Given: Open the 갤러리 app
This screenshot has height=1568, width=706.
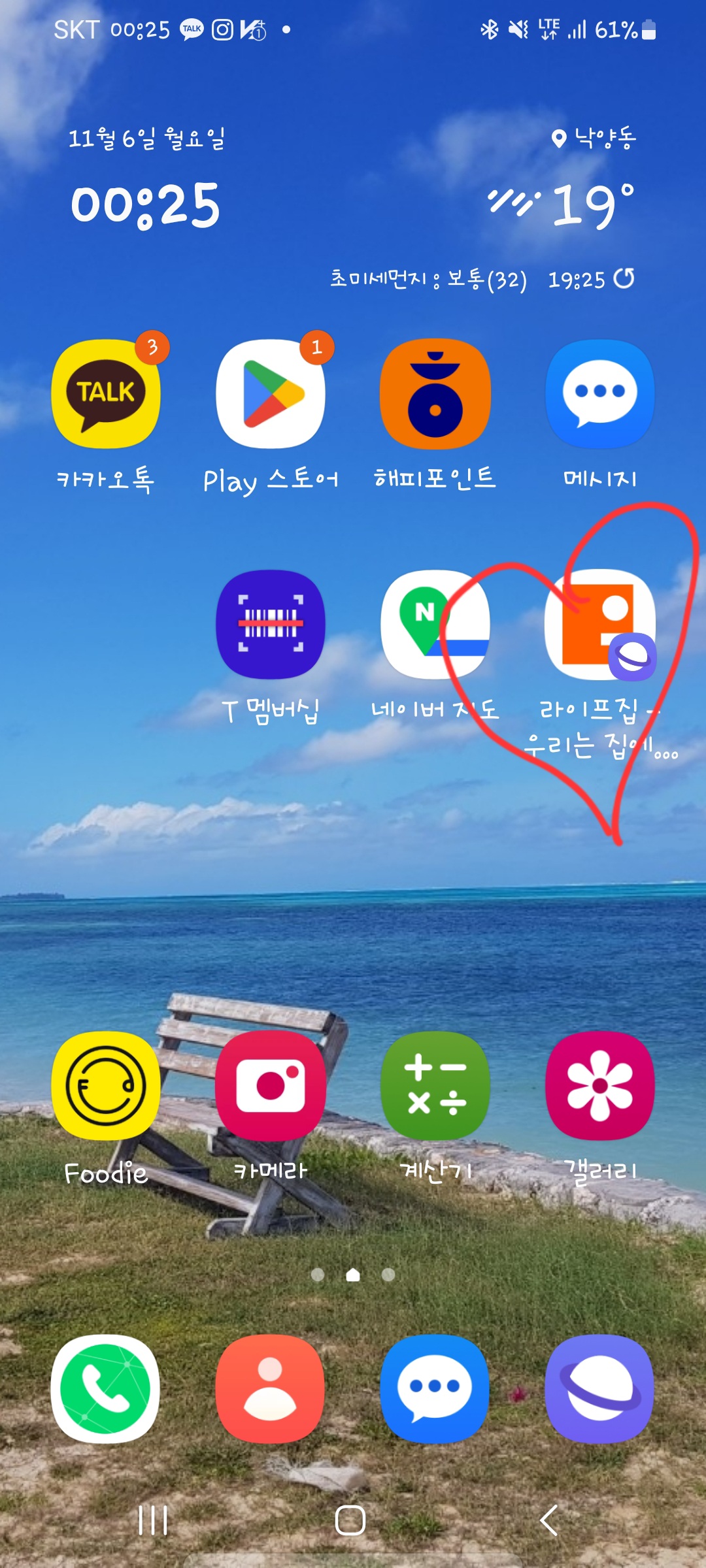Looking at the screenshot, I should (600, 1086).
